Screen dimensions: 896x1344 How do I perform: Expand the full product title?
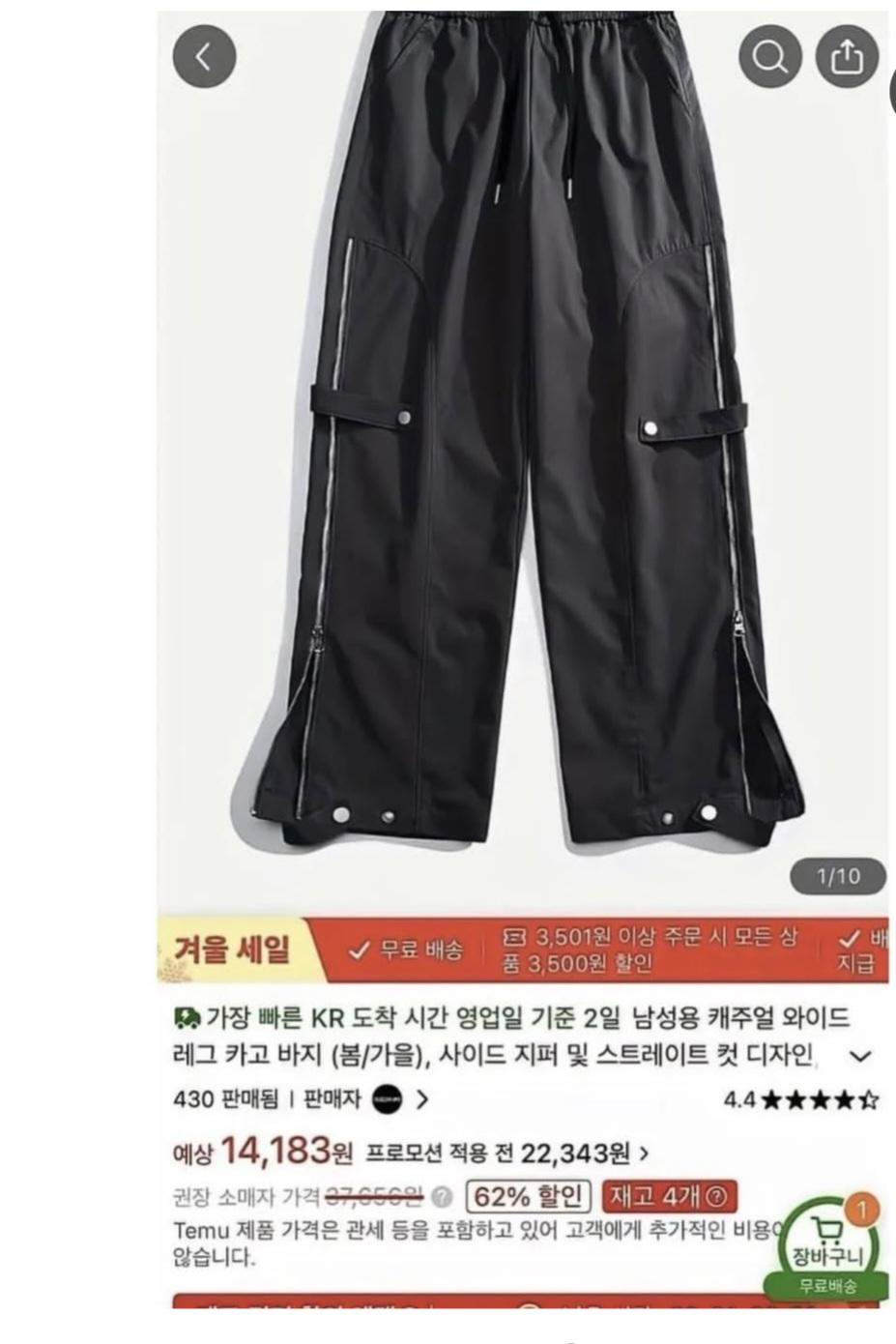[x=859, y=1056]
